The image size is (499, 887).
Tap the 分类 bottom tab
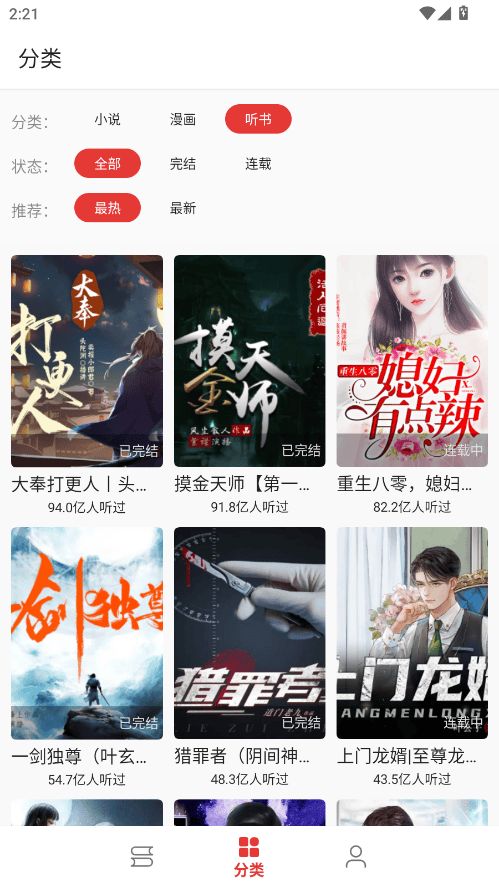pos(249,856)
